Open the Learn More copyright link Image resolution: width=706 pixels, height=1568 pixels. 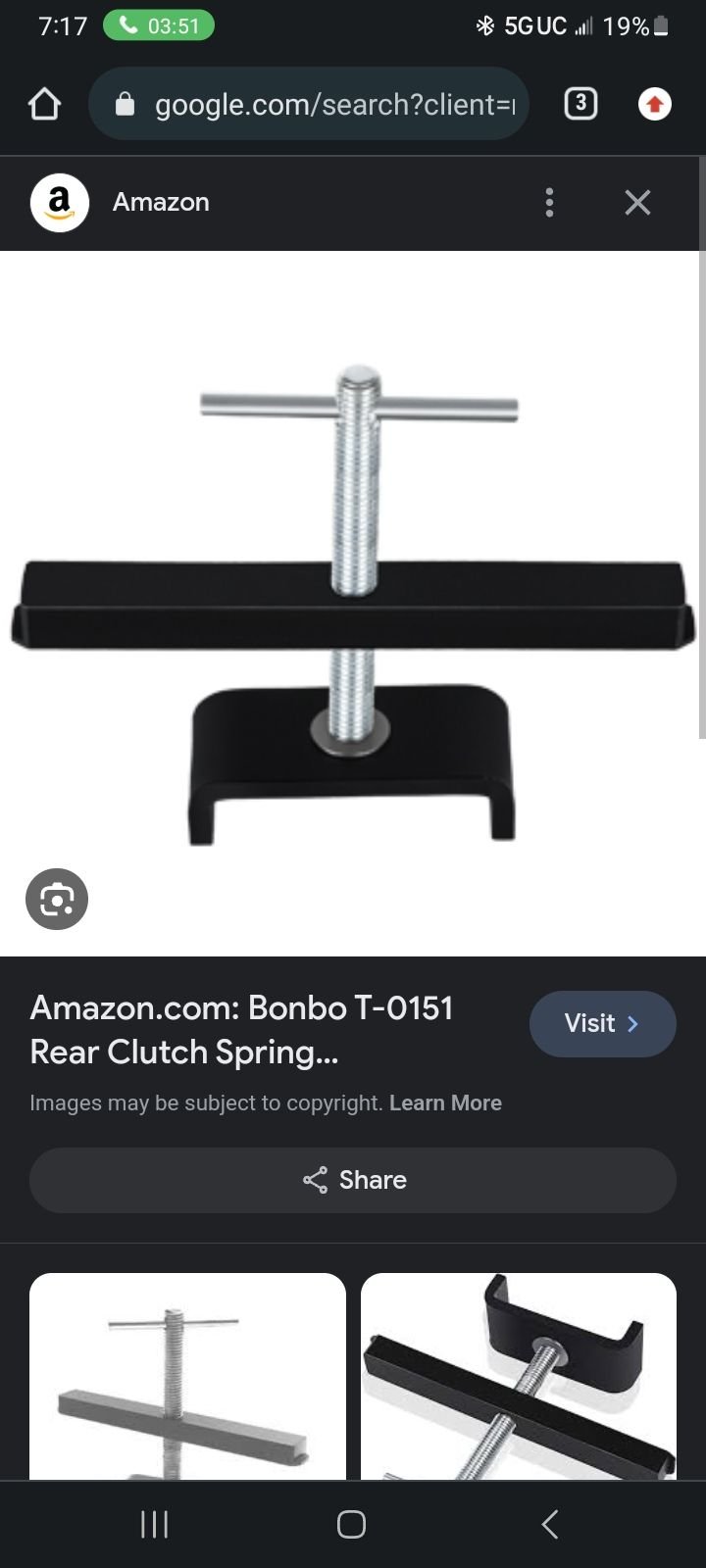coord(445,1102)
